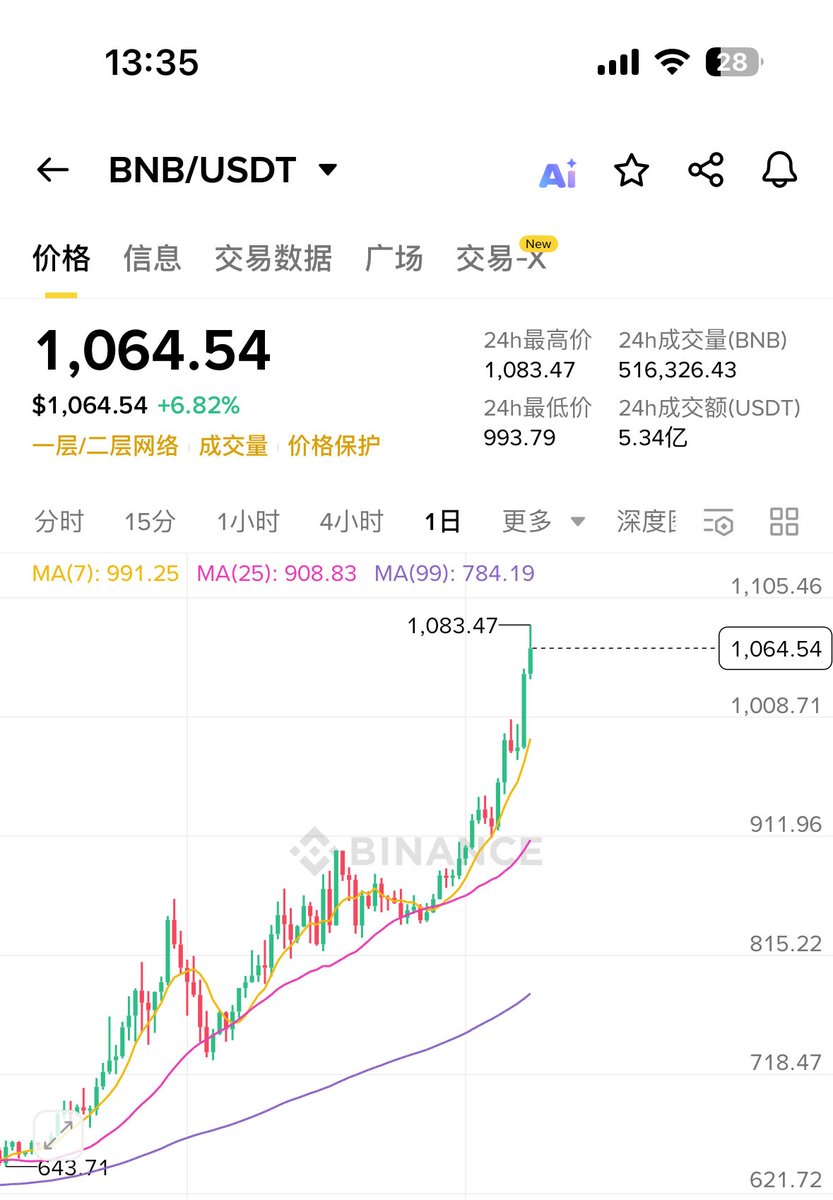
Task: Go back with the arrow icon
Action: [53, 170]
